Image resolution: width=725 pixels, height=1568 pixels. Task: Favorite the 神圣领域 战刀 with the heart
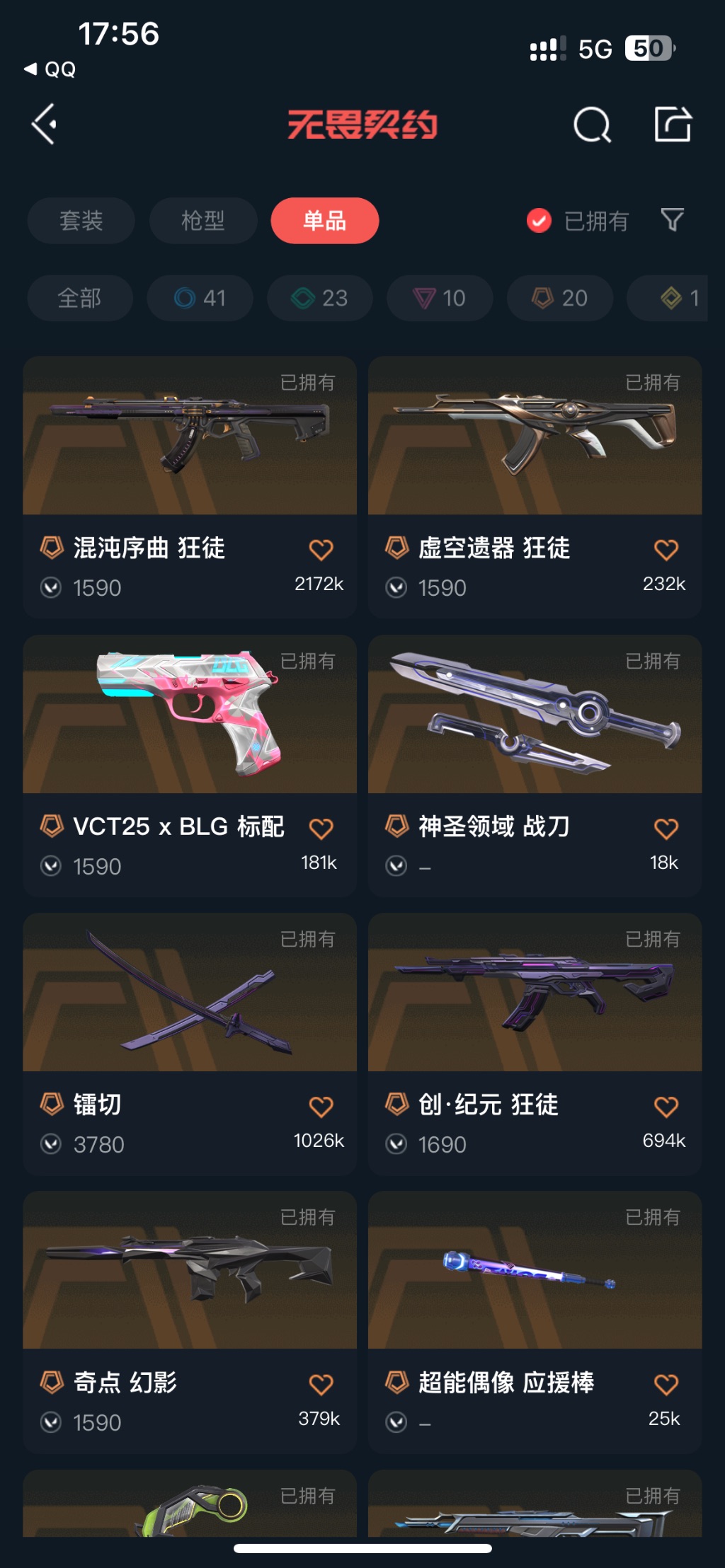point(666,829)
